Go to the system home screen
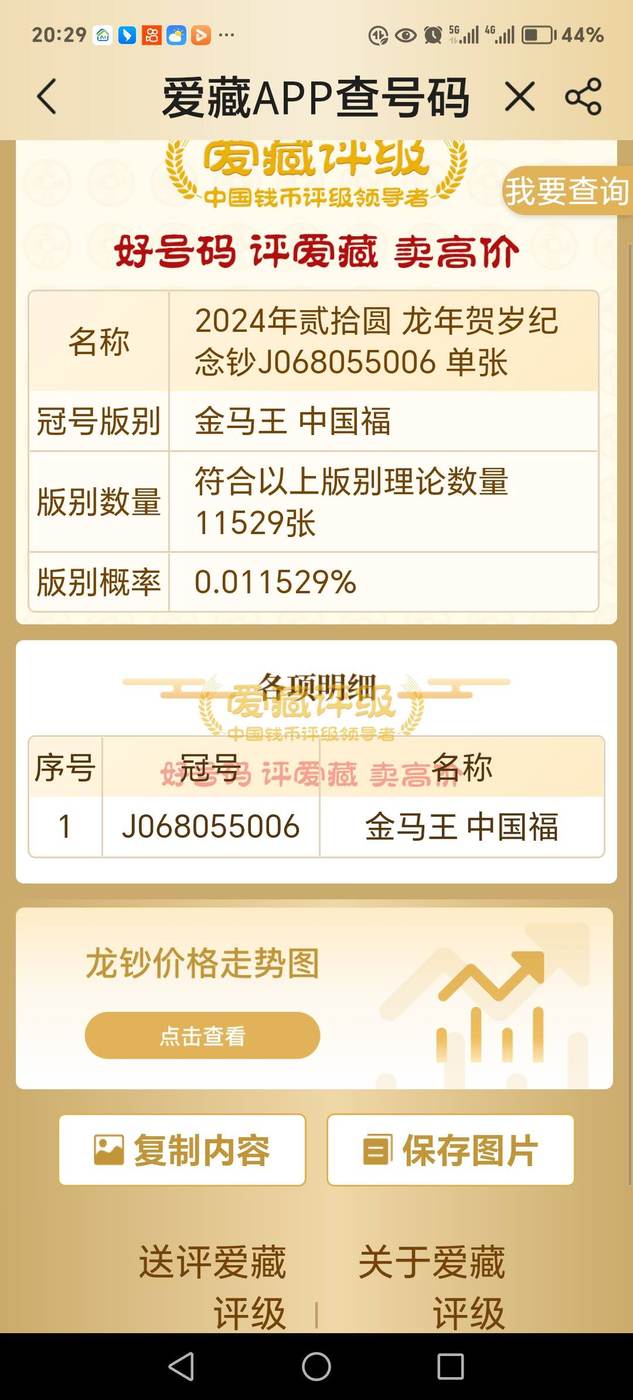This screenshot has width=633, height=1400. [316, 1366]
